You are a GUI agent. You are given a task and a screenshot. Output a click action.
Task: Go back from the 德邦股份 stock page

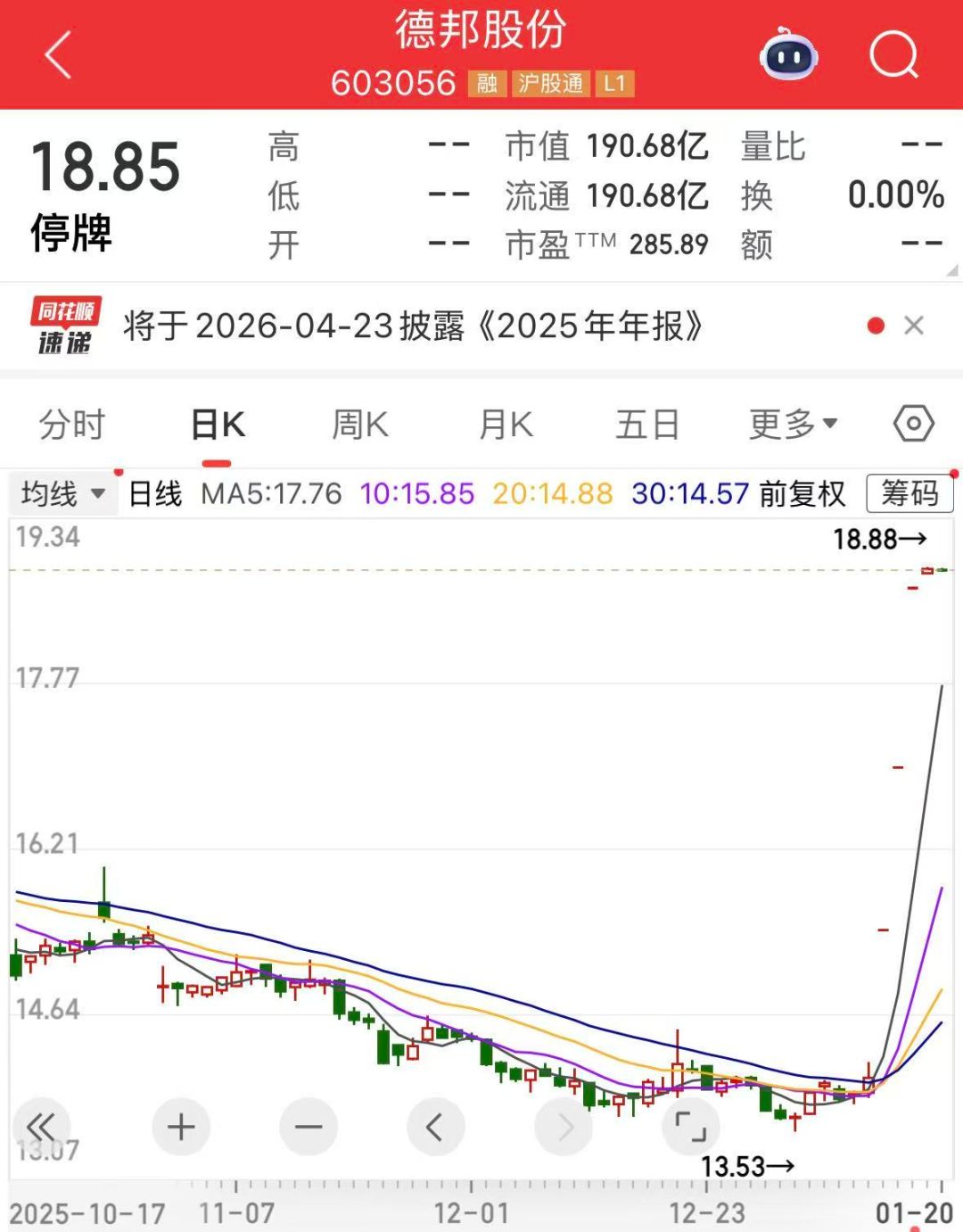coord(58,55)
